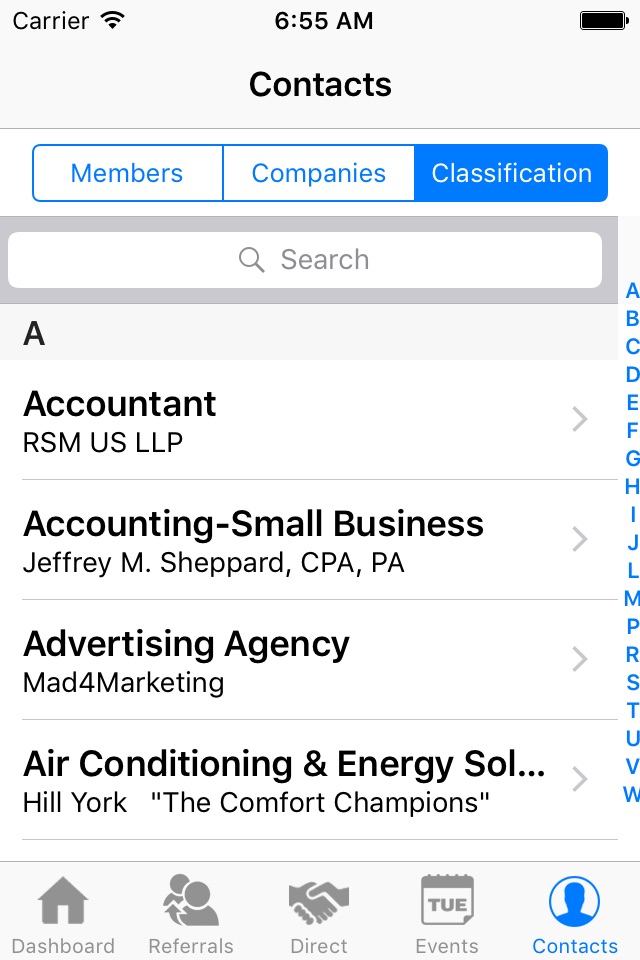Open Accounting-Small Business row

[x=309, y=540]
